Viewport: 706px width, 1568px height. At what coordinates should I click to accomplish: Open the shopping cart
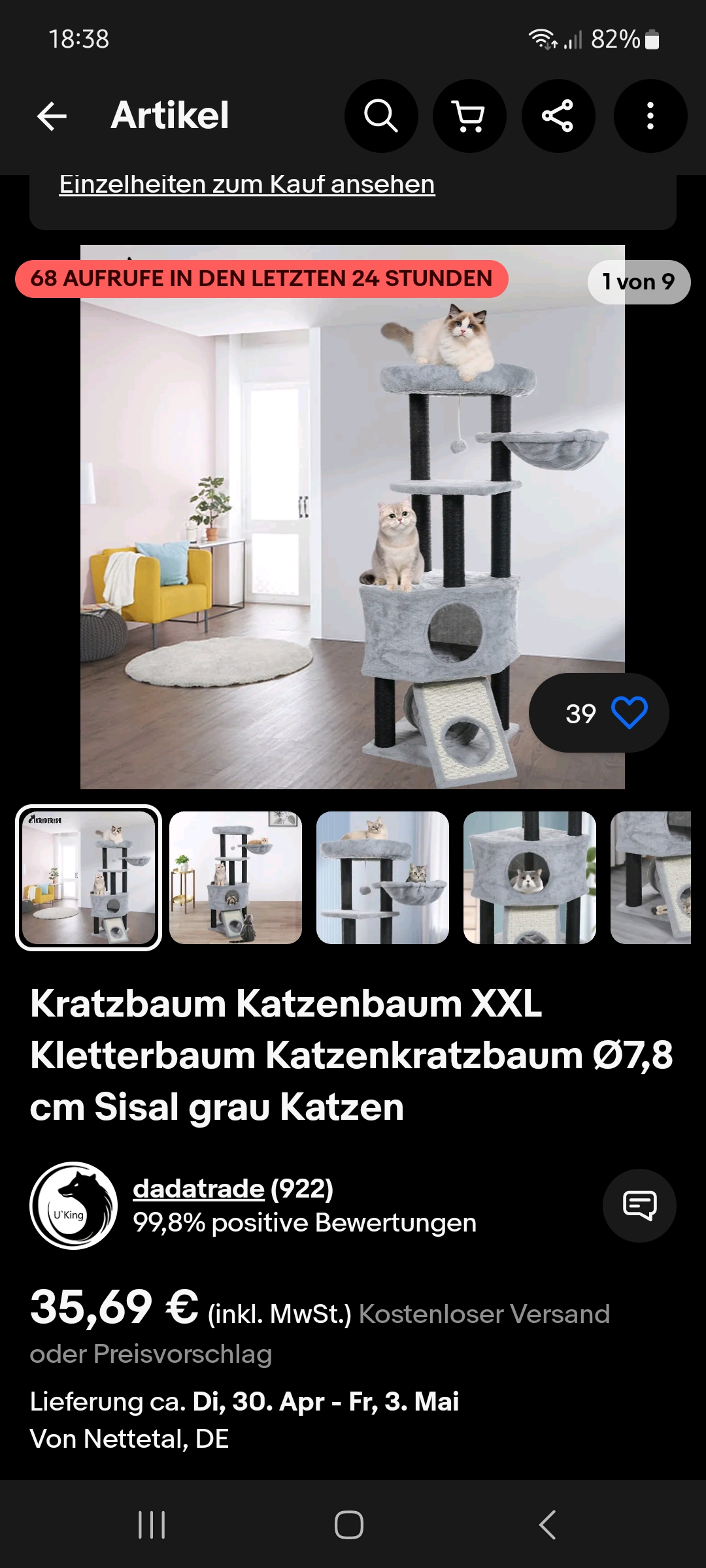tap(469, 116)
